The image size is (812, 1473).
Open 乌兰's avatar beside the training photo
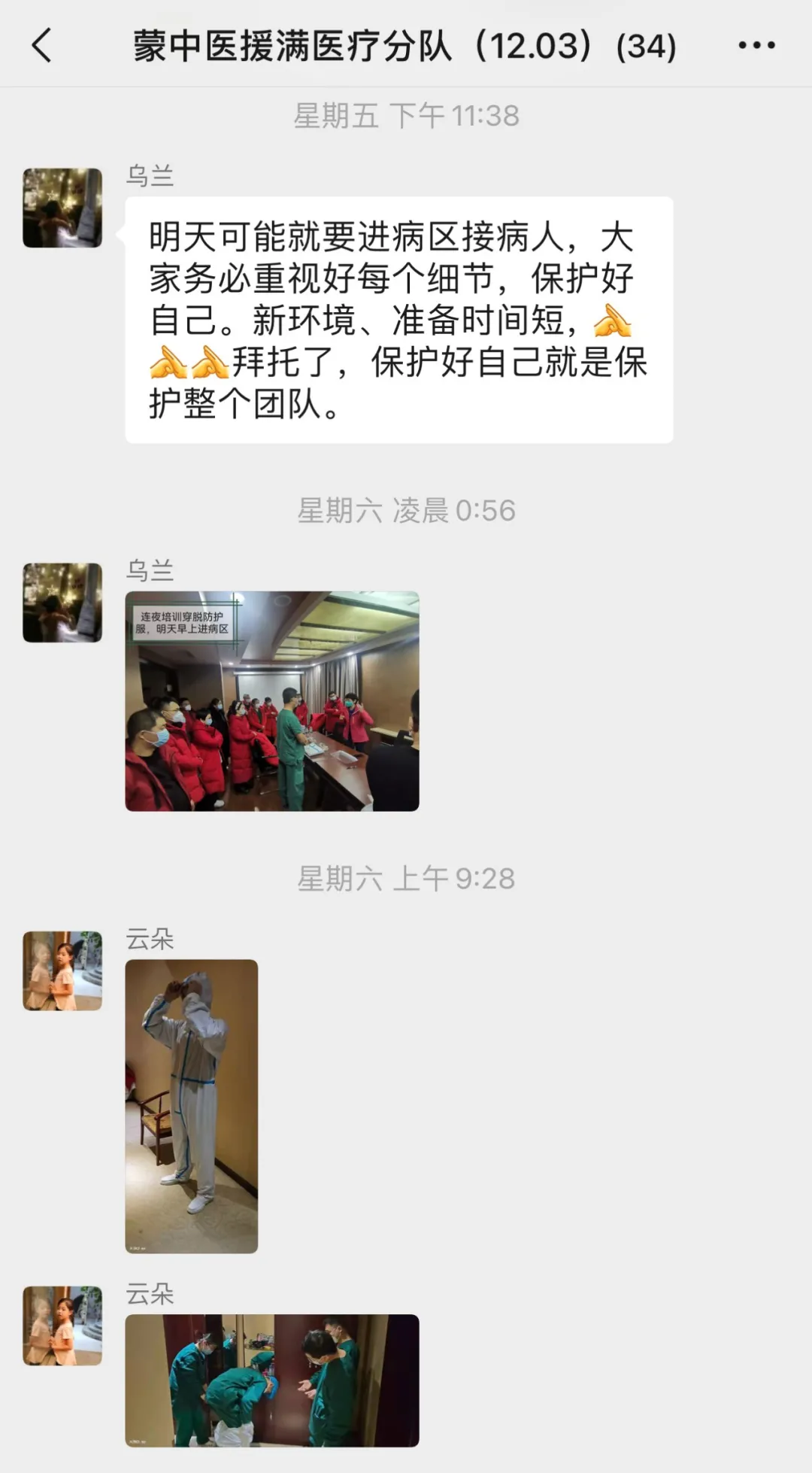(x=62, y=603)
